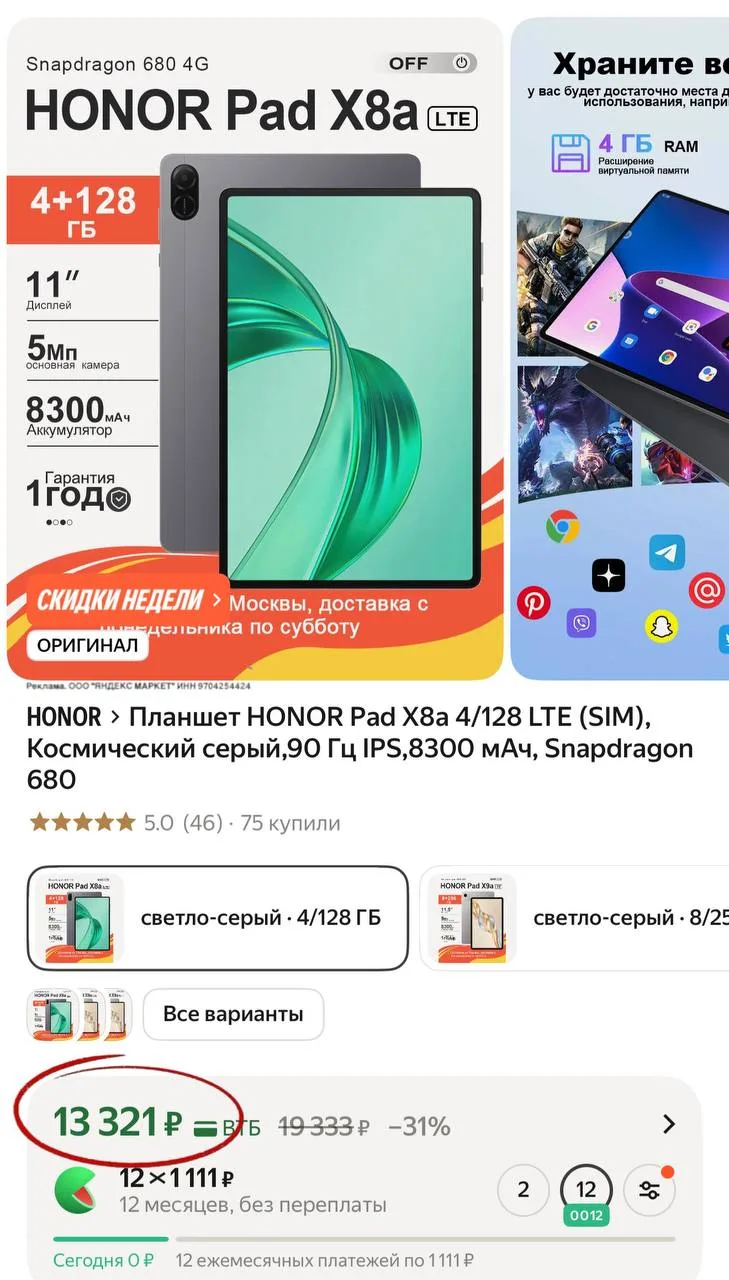Open the small variant thumbnails stack

click(x=79, y=1014)
